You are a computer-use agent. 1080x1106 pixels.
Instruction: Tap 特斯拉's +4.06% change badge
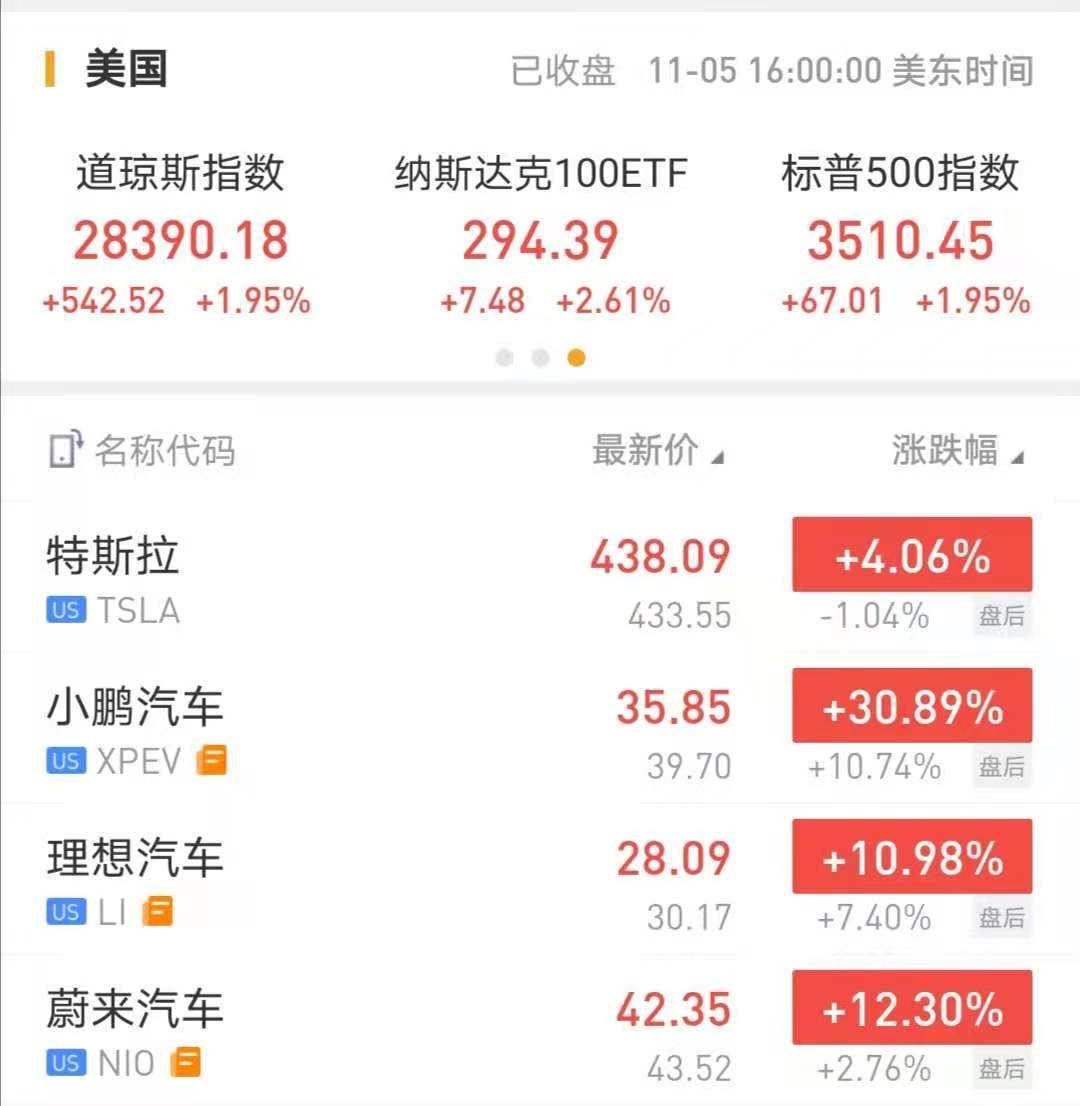[912, 555]
